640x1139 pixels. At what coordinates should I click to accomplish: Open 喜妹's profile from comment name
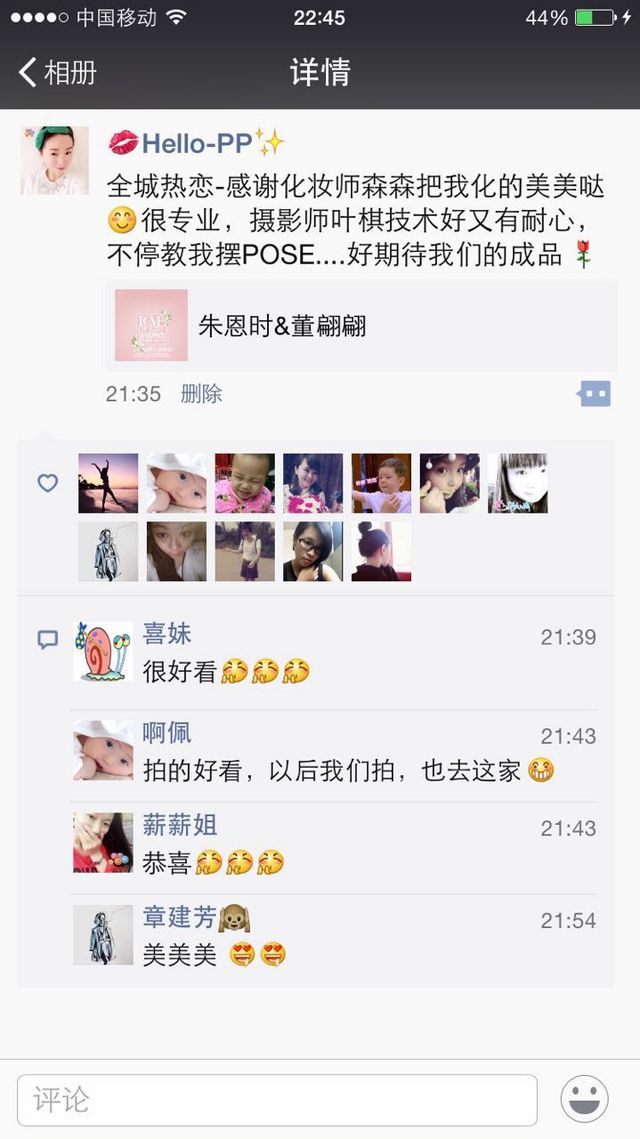167,633
